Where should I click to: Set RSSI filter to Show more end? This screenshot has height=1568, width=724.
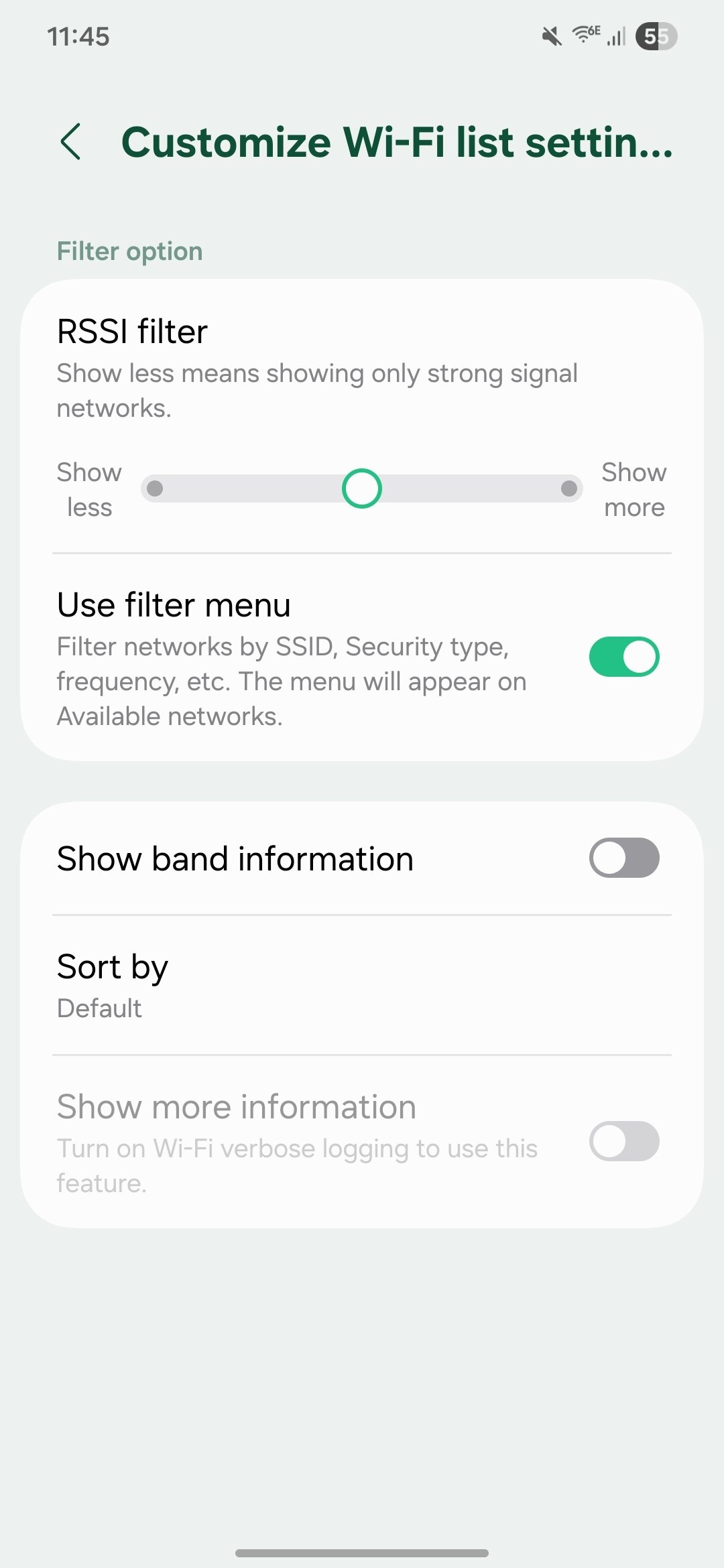(x=568, y=488)
